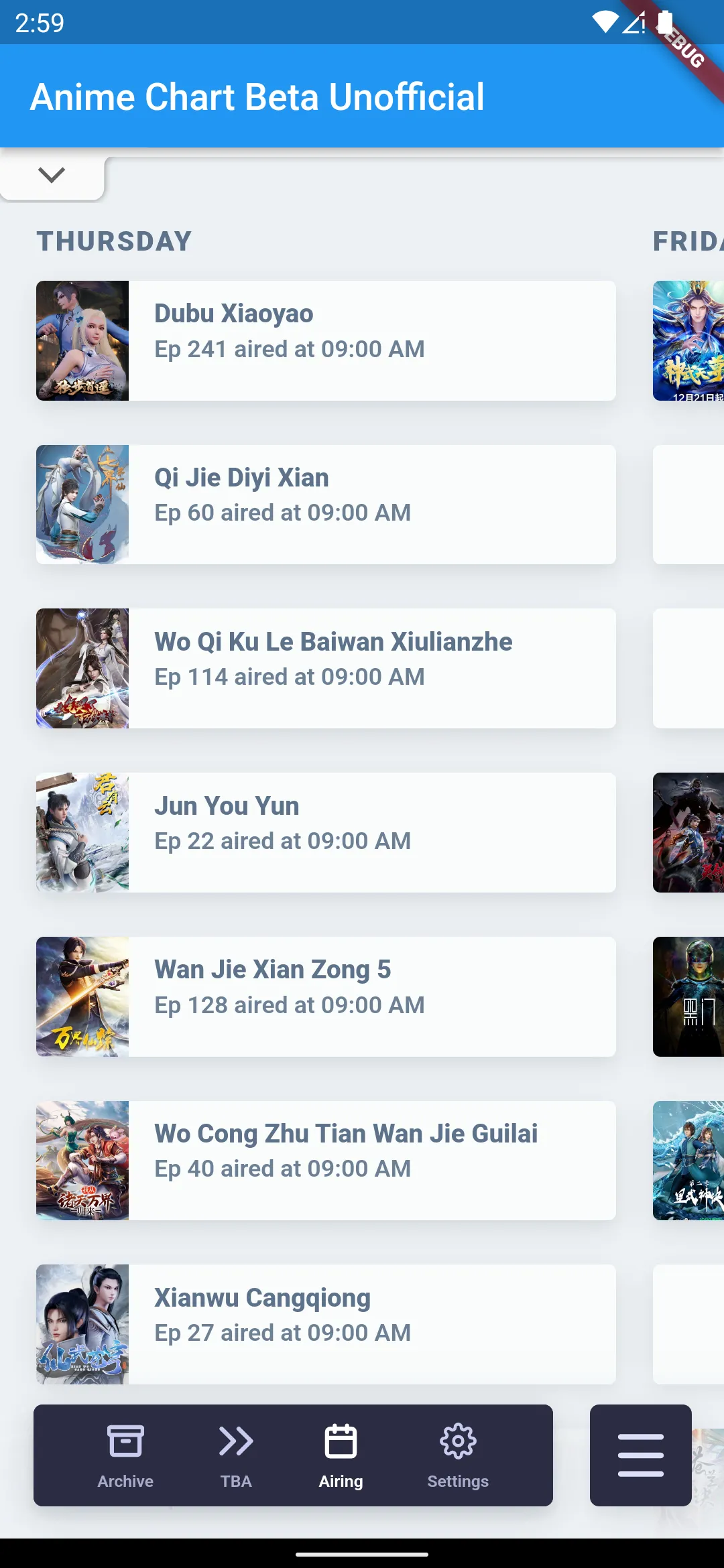Open the Archive section

[x=125, y=1457]
